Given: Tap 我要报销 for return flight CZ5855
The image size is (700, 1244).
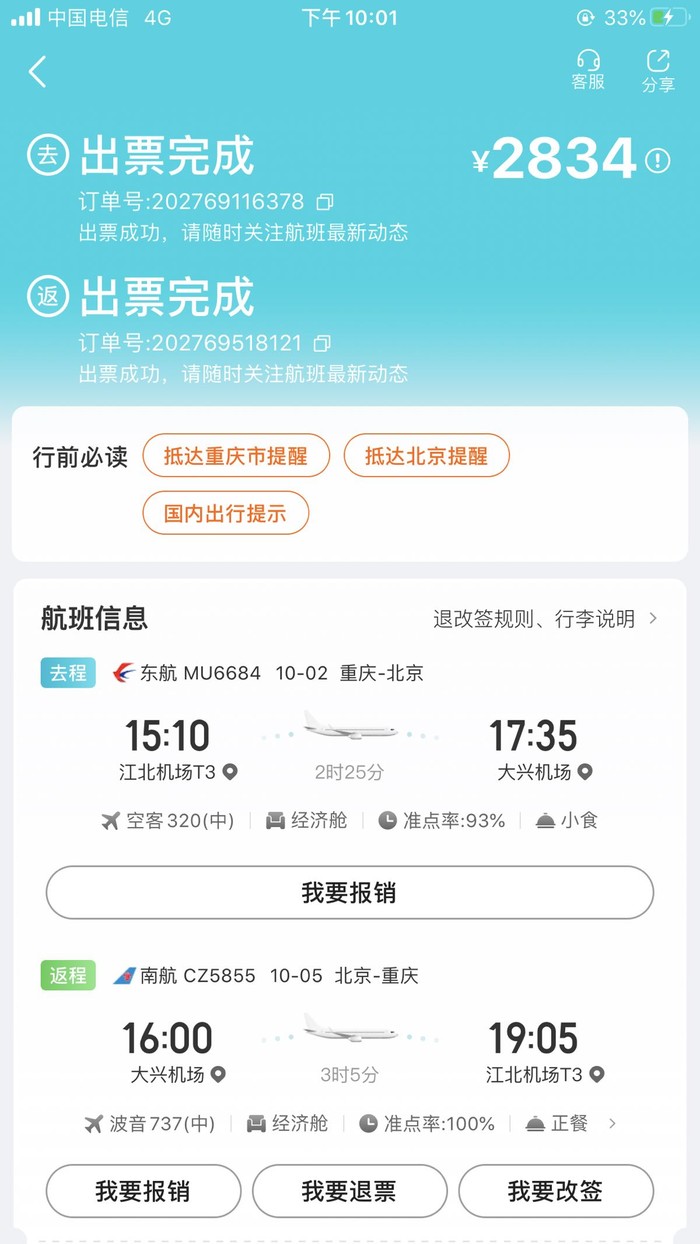Looking at the screenshot, I should coord(143,1191).
